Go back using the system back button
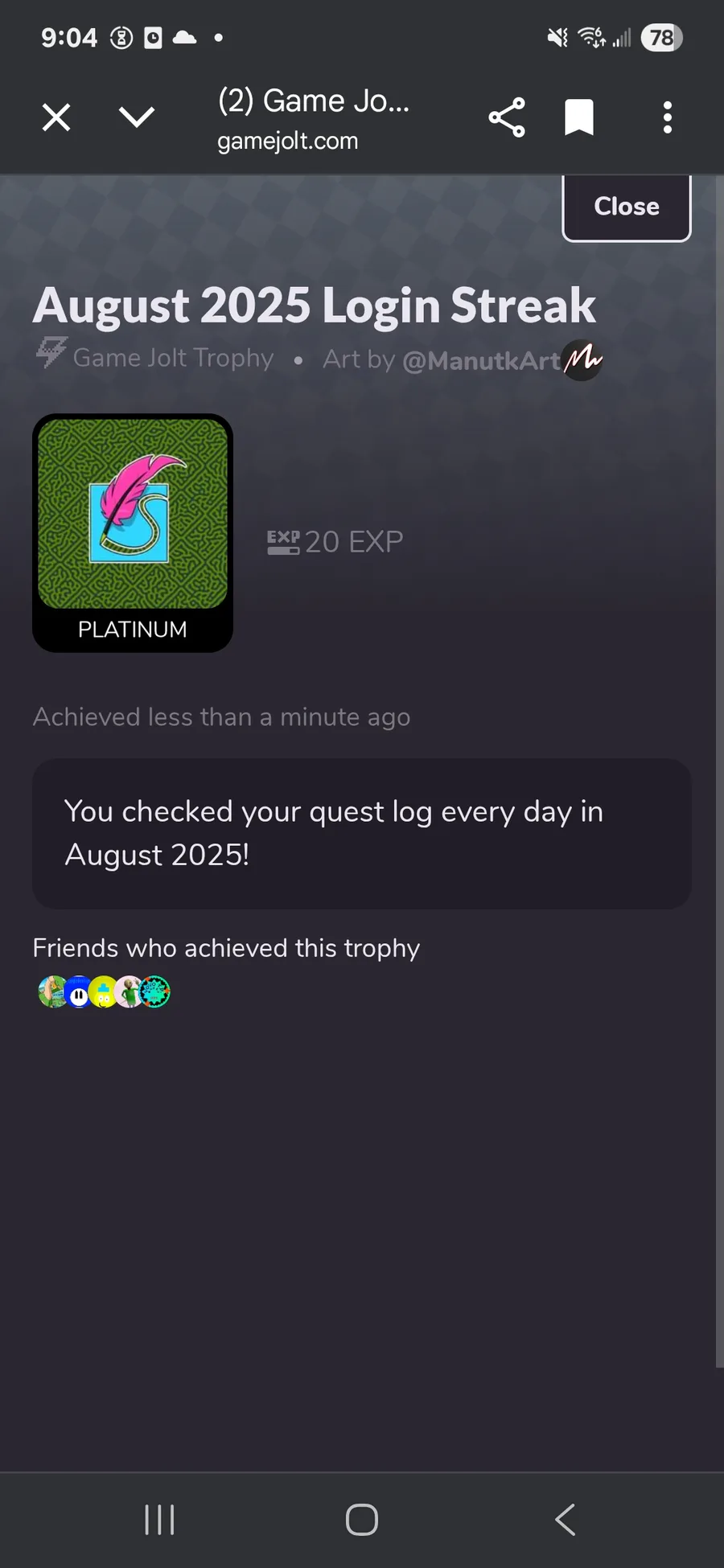The width and height of the screenshot is (724, 1568). tap(565, 1520)
